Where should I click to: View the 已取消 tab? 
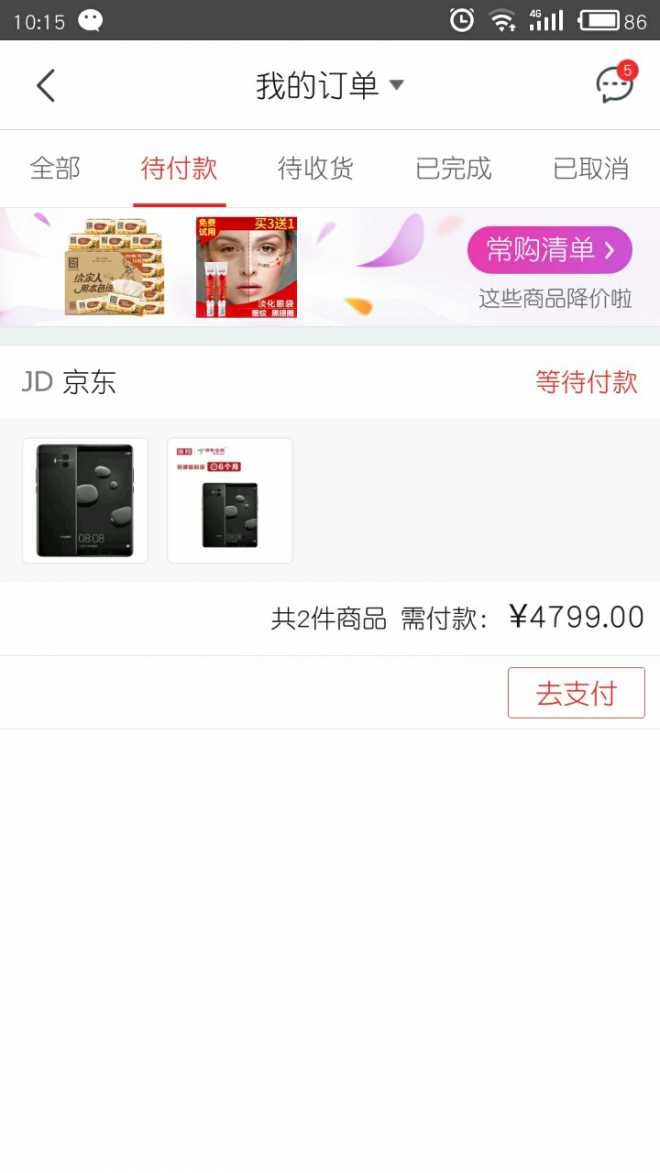(591, 168)
